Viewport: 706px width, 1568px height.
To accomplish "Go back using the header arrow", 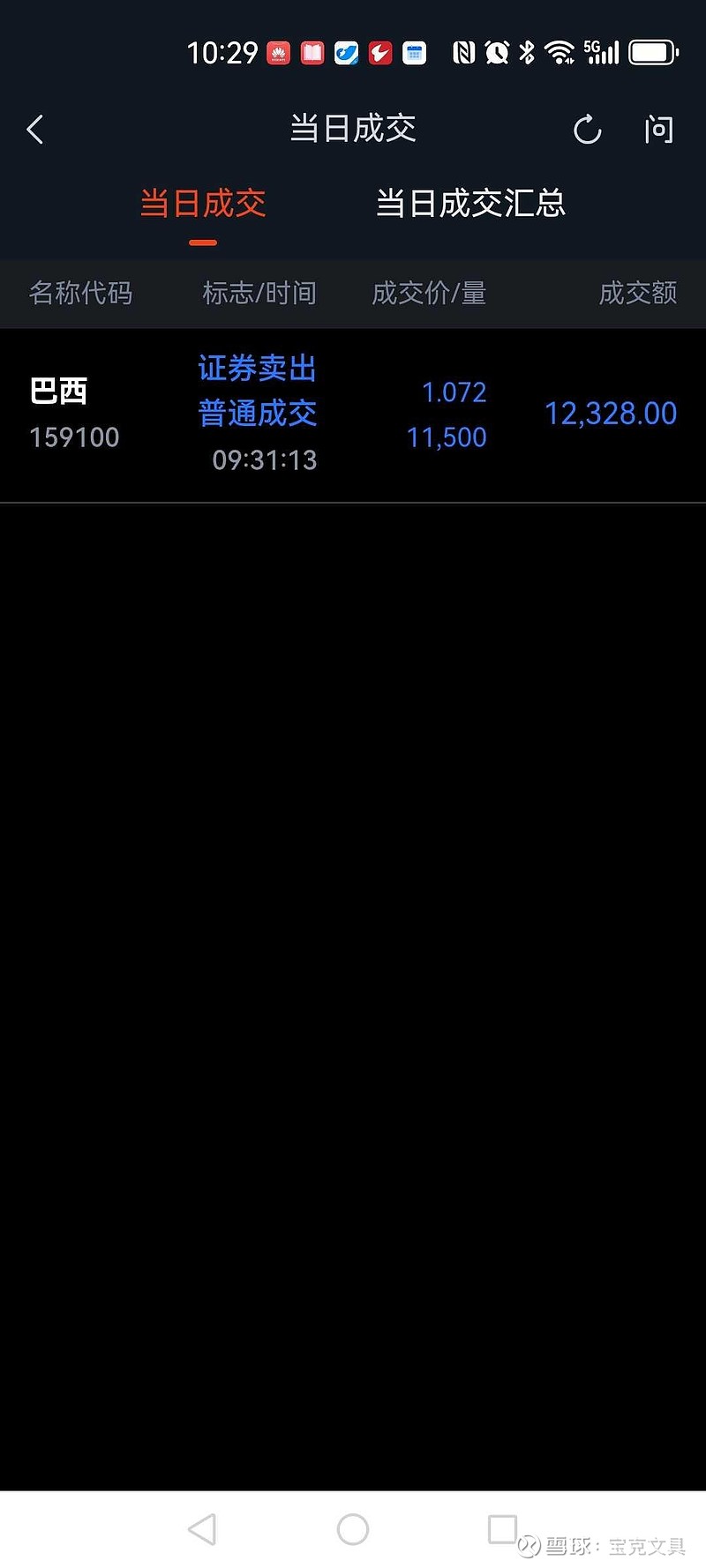I will click(x=35, y=130).
